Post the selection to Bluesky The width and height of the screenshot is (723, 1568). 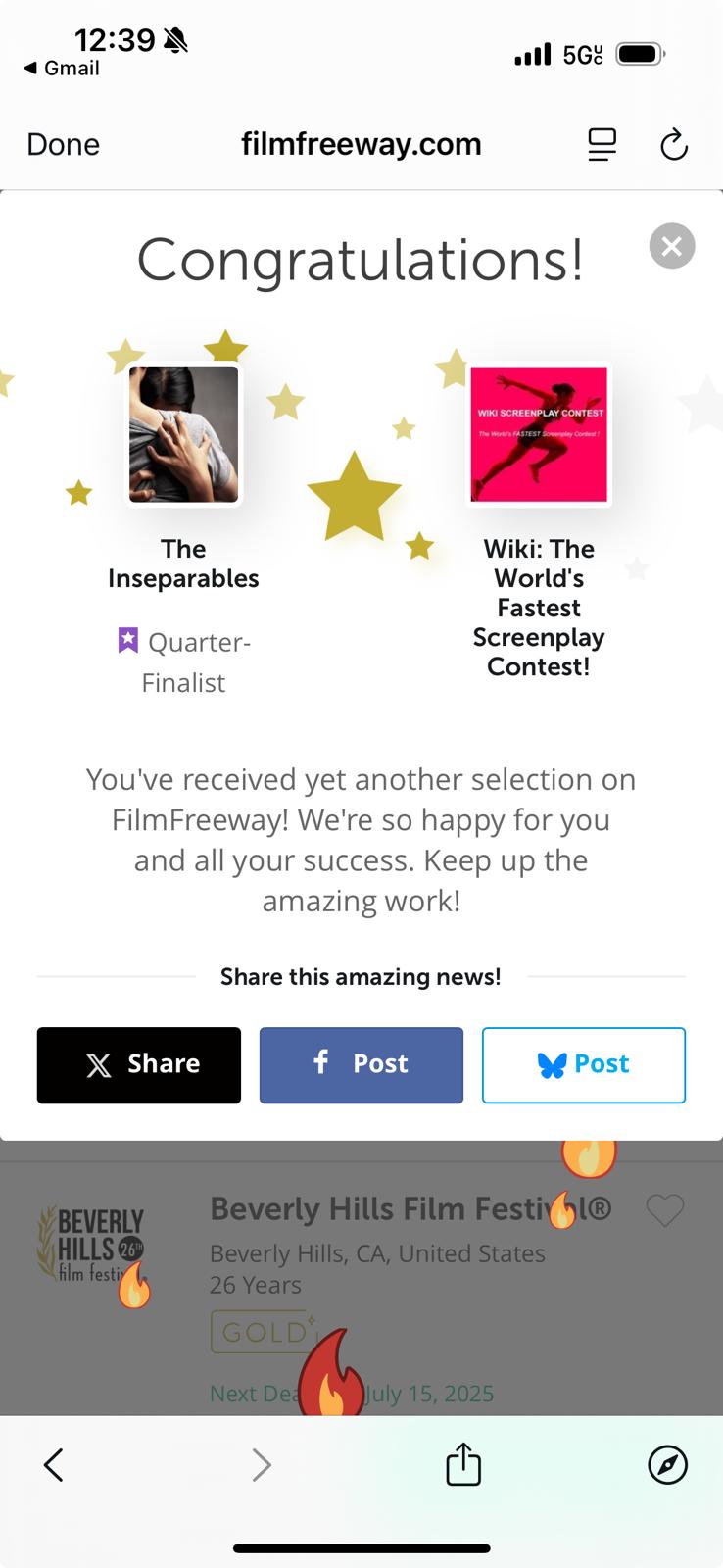pos(583,1065)
